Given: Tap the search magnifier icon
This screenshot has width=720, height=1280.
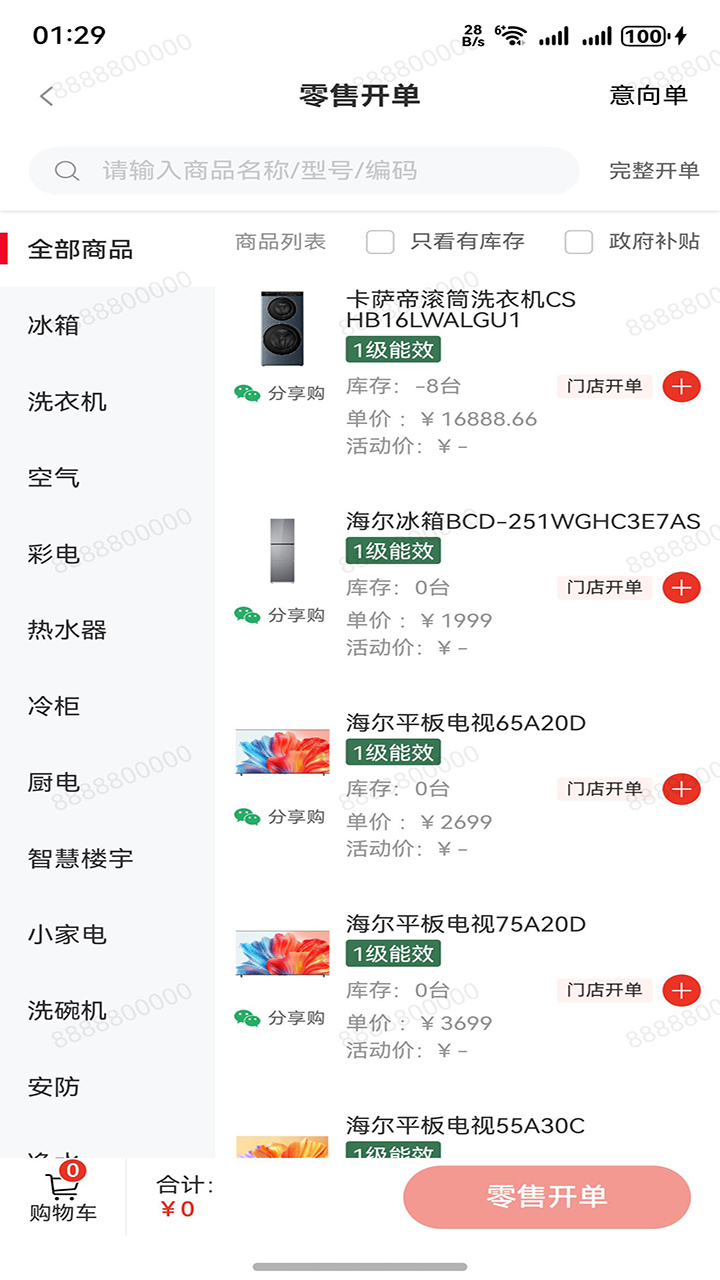Looking at the screenshot, I should [x=66, y=170].
